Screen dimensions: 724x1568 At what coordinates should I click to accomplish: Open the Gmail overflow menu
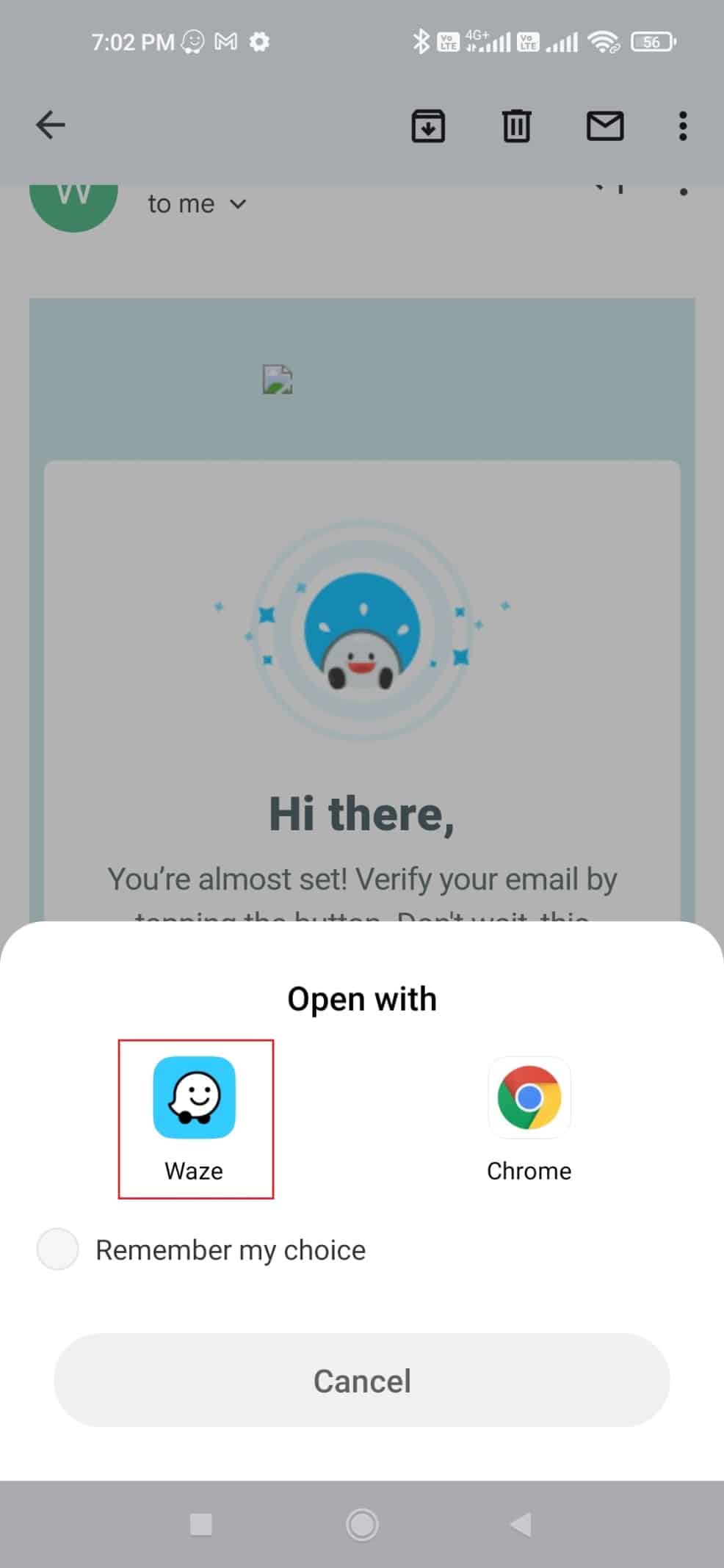[683, 126]
